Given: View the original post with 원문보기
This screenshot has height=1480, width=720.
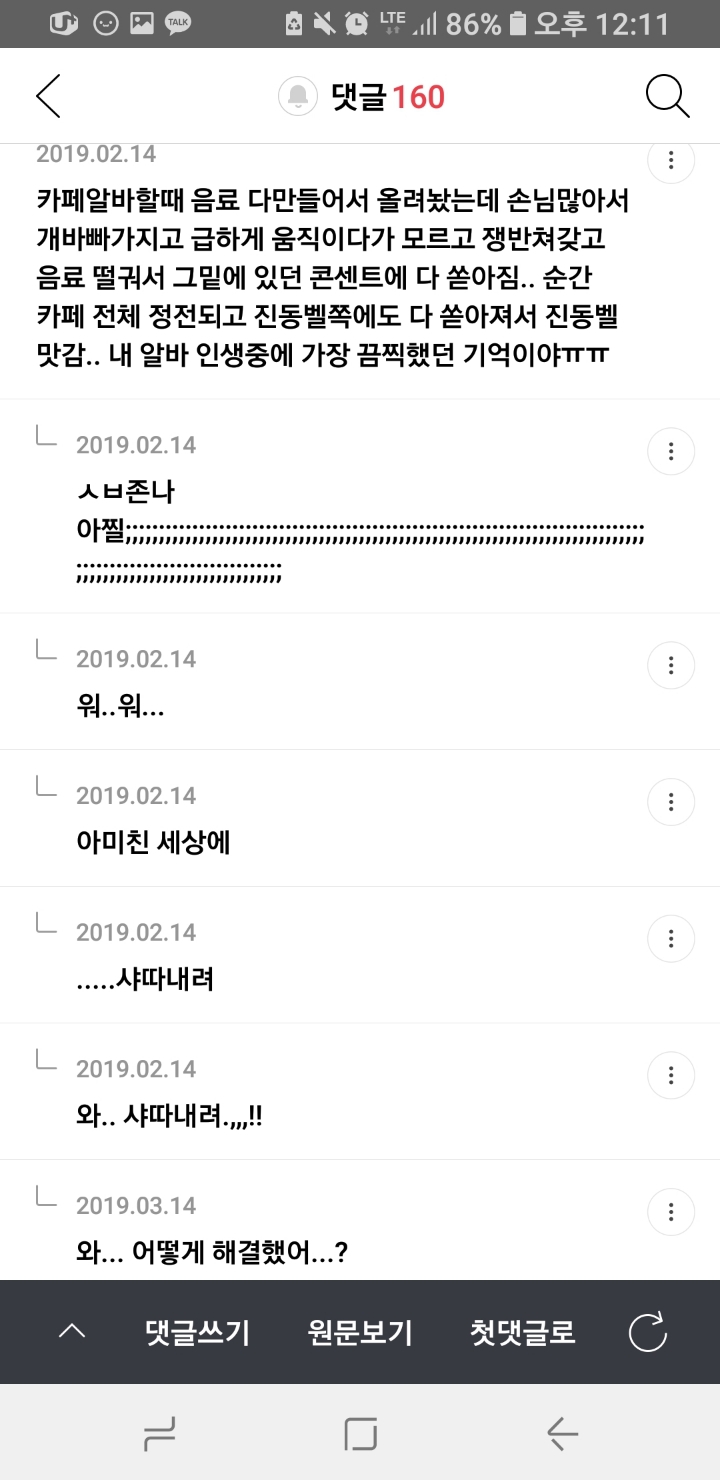Looking at the screenshot, I should 360,1332.
